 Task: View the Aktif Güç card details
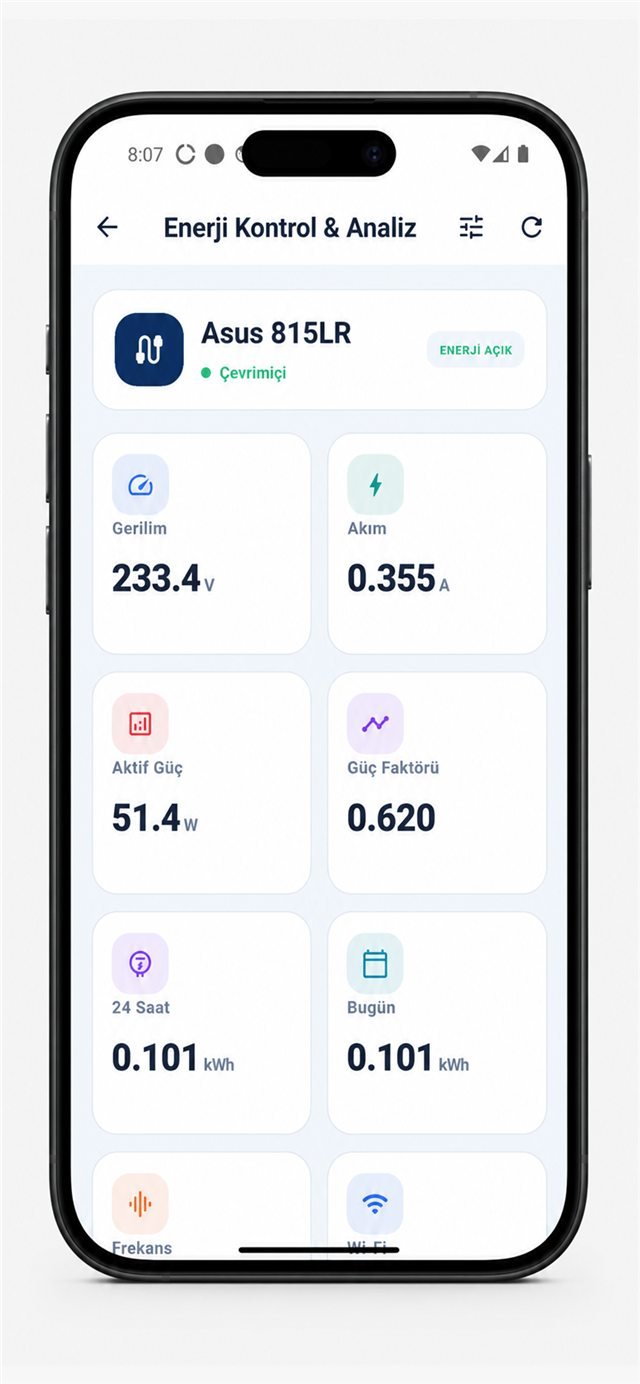[x=202, y=783]
